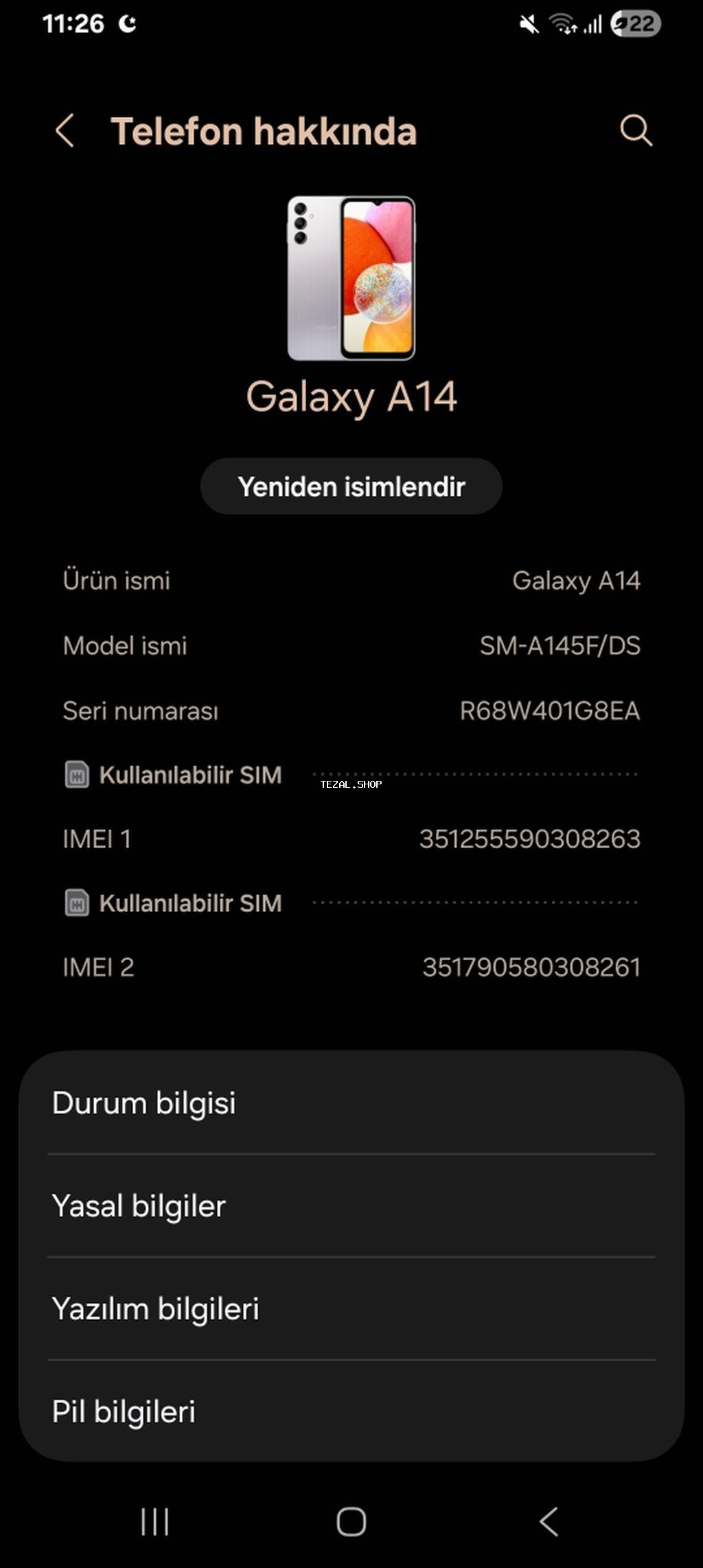Select the IMEI 1 number value
The image size is (703, 1568).
click(x=530, y=839)
